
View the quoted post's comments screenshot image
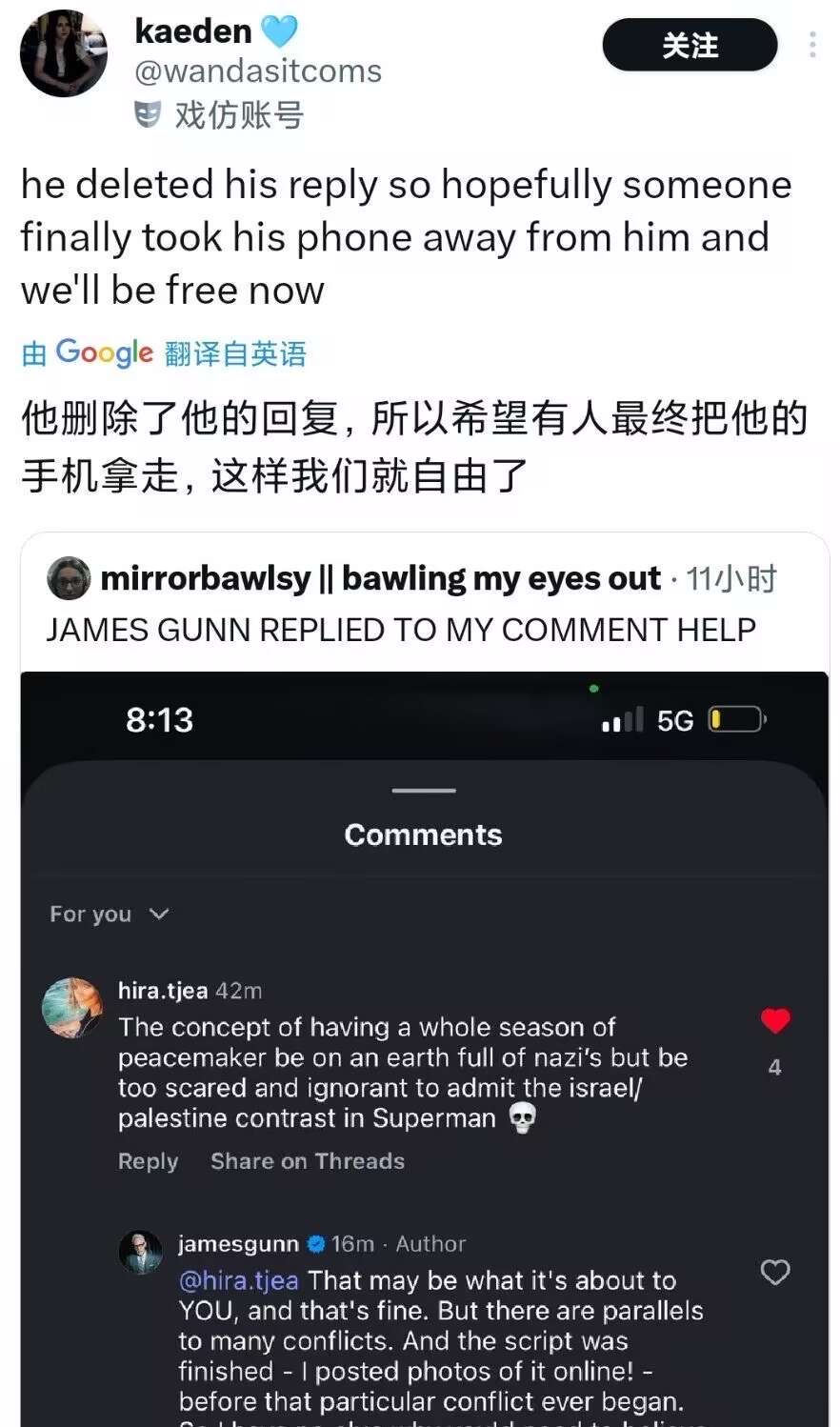pos(424,1048)
